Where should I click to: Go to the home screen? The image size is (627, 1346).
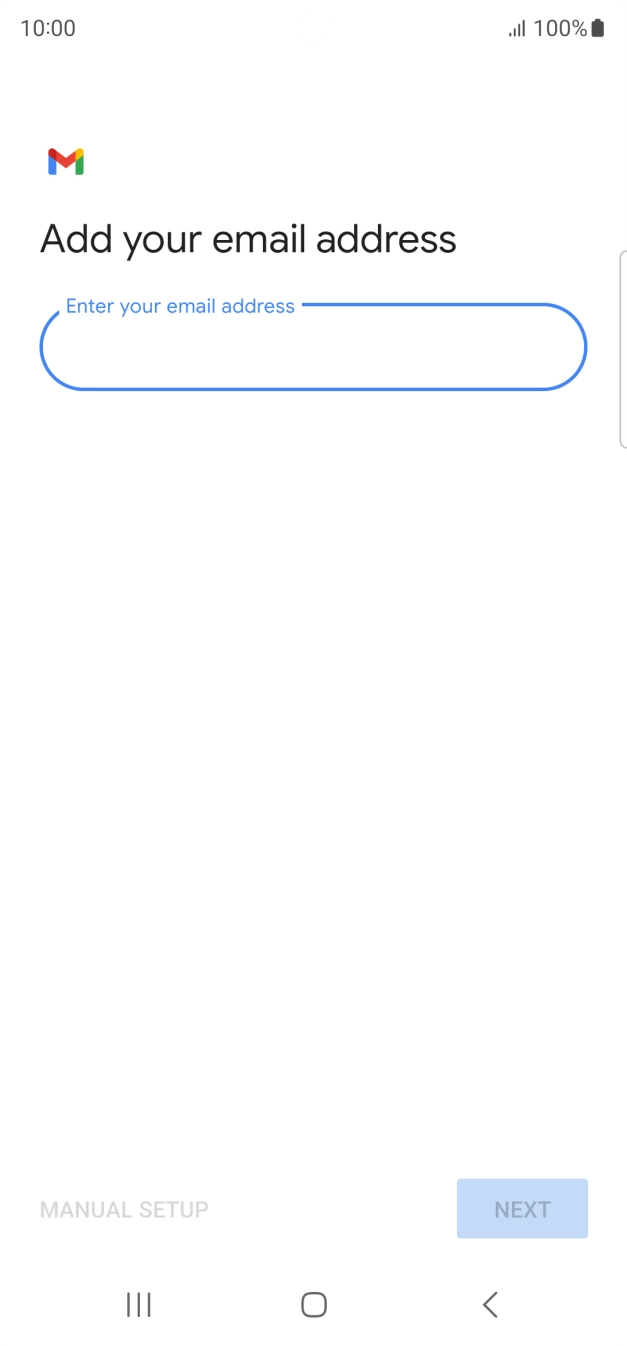point(314,1304)
